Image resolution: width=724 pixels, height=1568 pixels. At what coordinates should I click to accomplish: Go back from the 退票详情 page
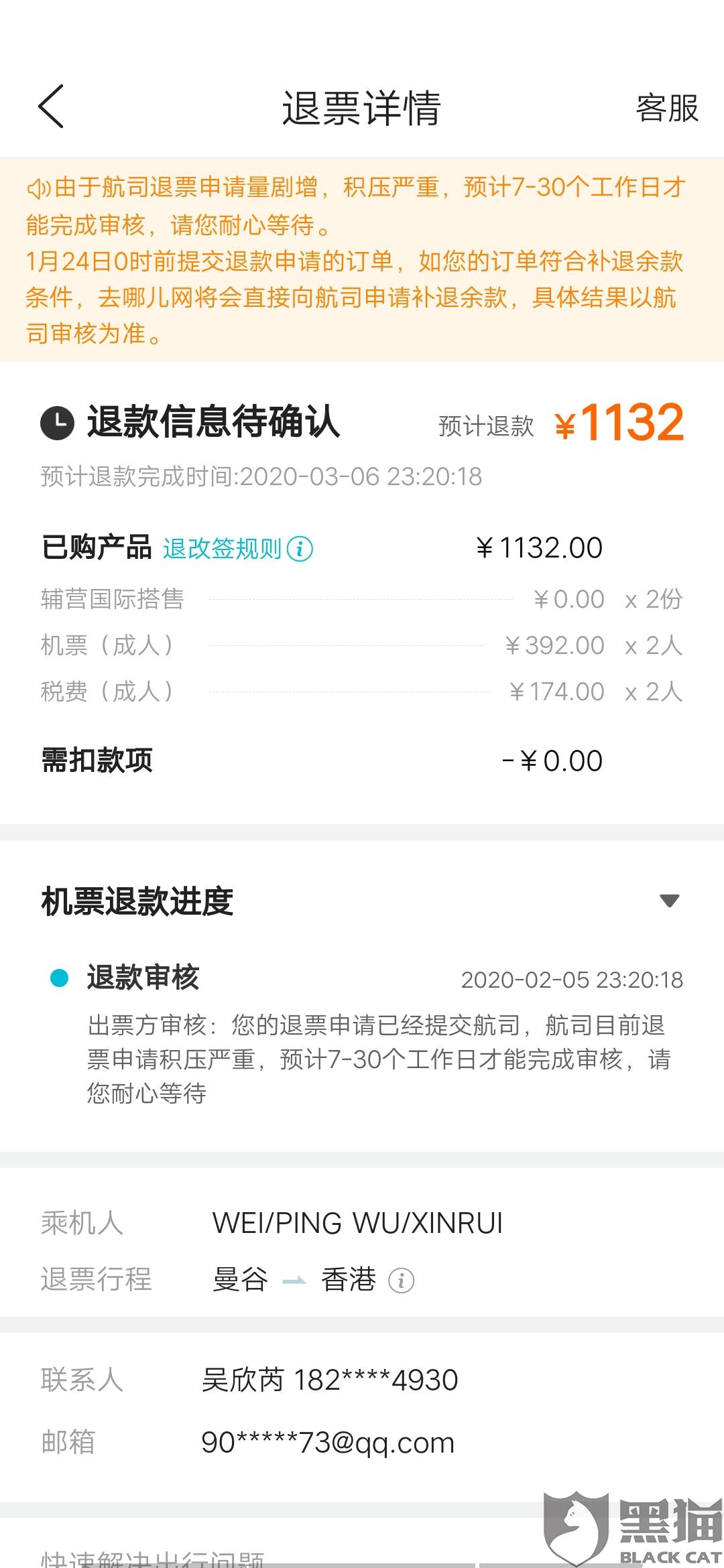[x=51, y=106]
